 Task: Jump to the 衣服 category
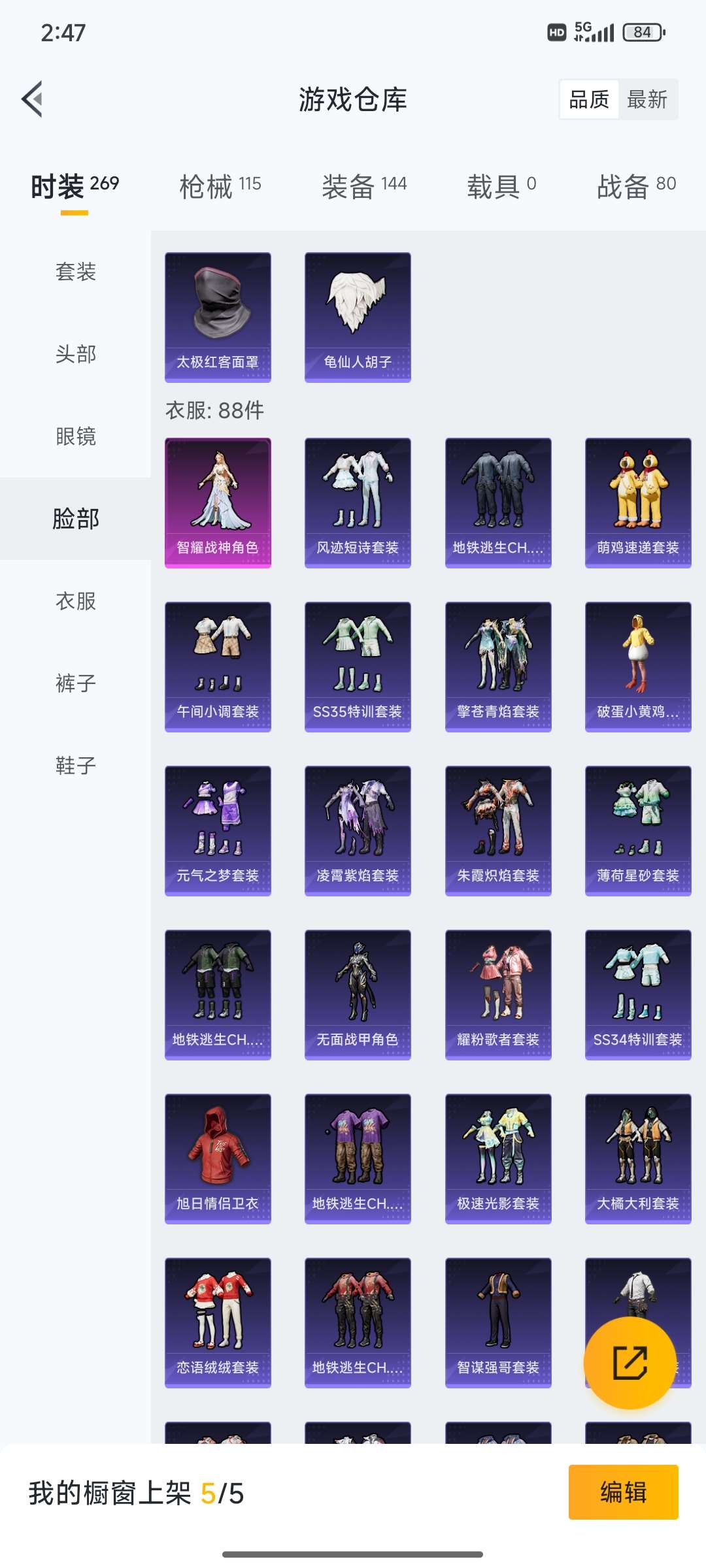(76, 601)
